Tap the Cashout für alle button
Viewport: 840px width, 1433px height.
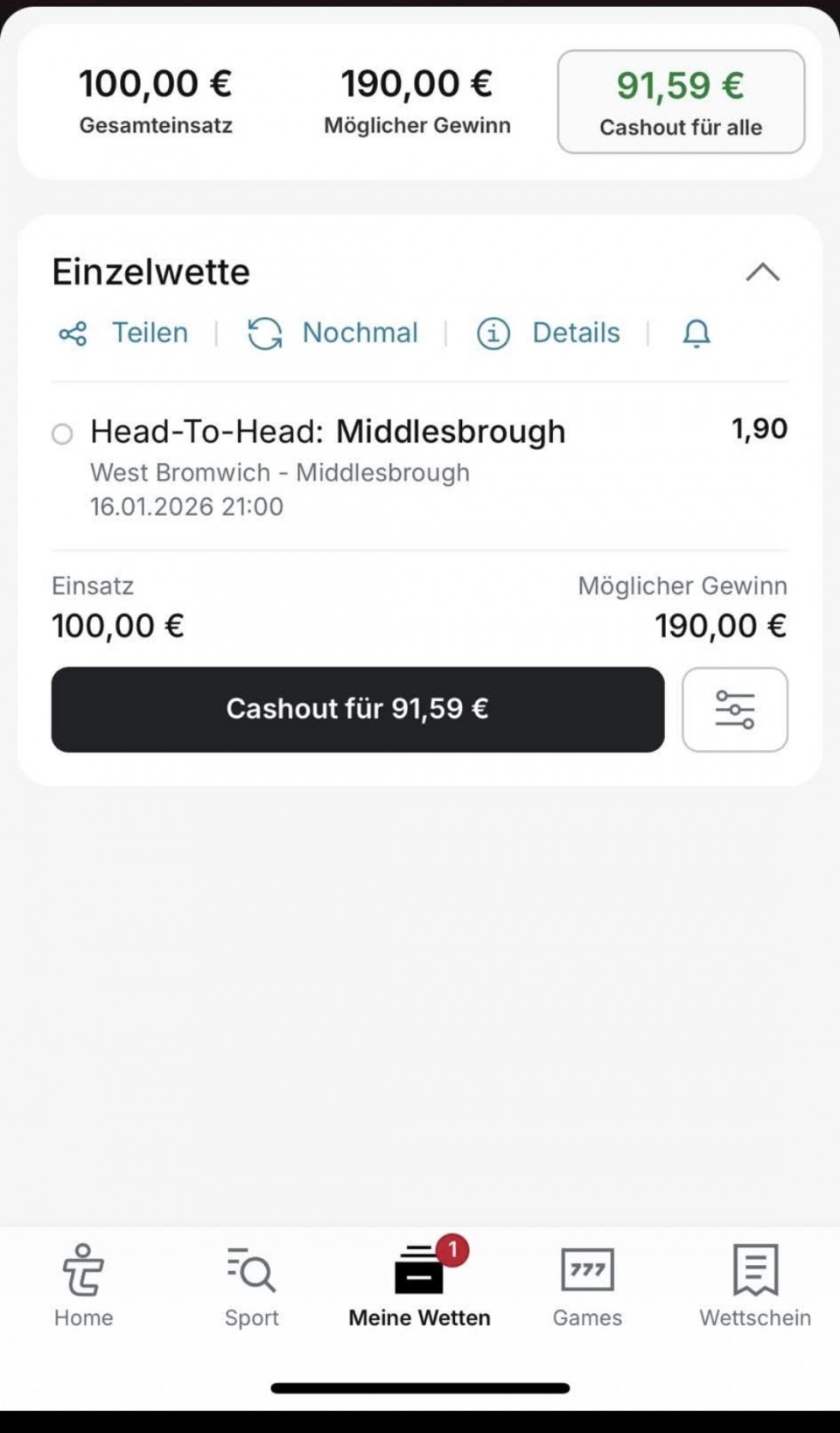(x=681, y=102)
